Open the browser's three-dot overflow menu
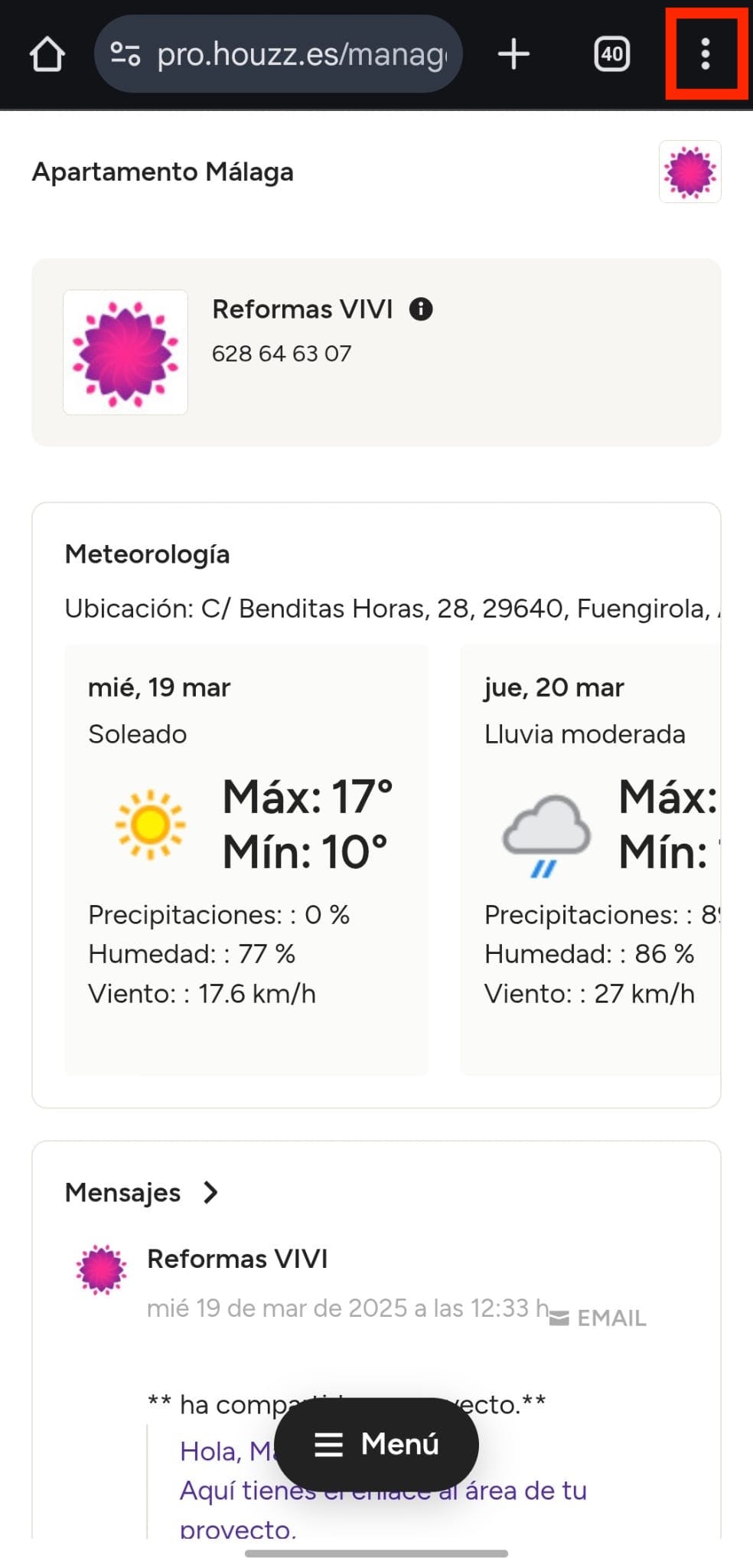The image size is (753, 1568). tap(706, 54)
